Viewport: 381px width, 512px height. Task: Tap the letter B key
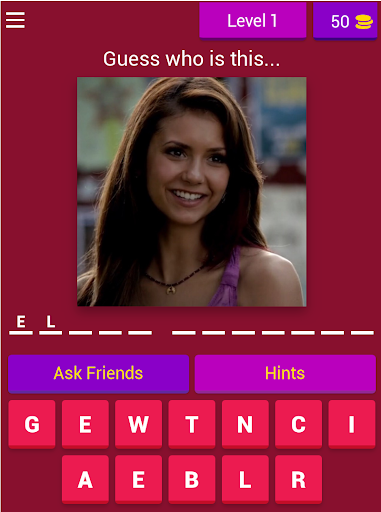192,479
